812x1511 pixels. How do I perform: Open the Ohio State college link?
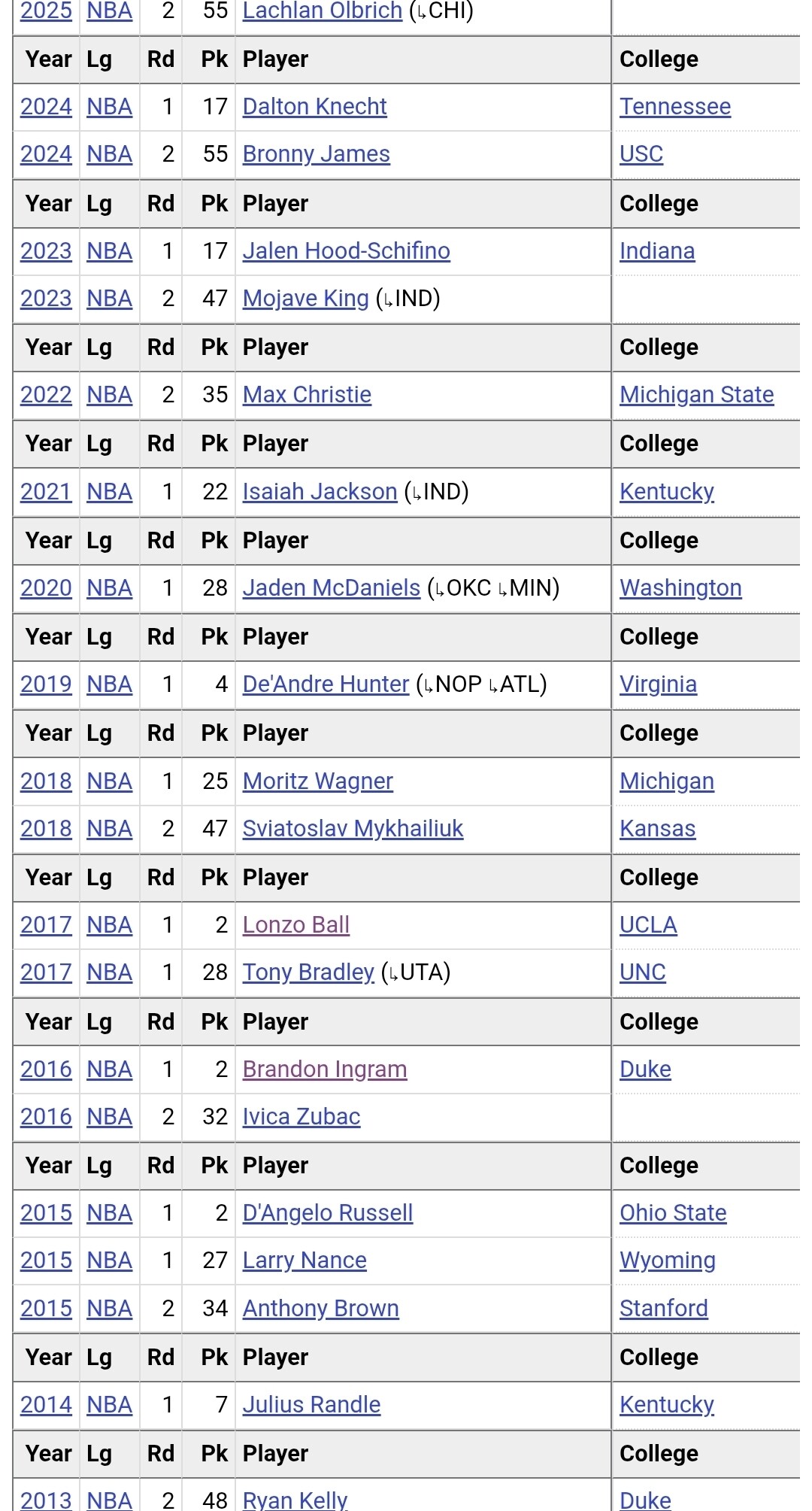point(673,1213)
